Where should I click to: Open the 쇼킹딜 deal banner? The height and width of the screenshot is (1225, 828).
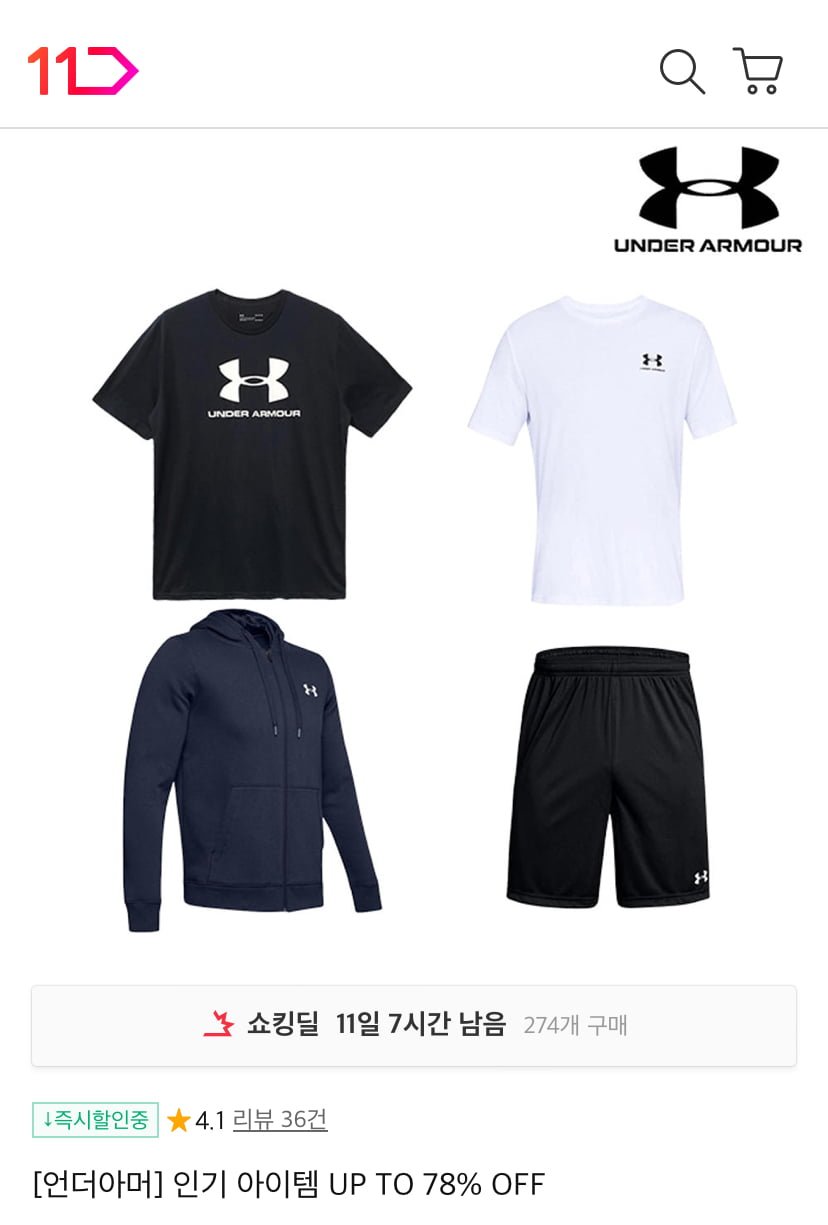tap(414, 1025)
